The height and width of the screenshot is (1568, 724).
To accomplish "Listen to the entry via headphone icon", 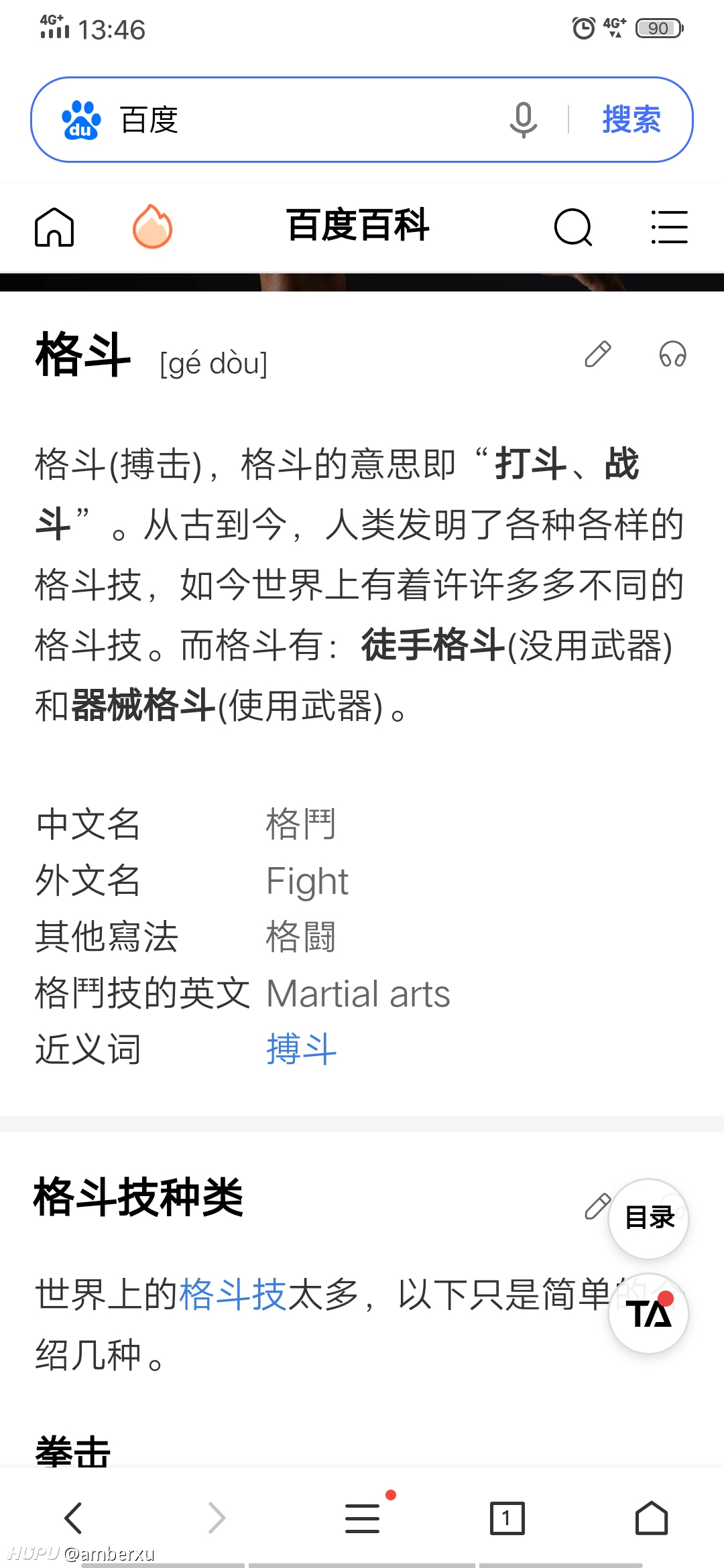I will 672,354.
